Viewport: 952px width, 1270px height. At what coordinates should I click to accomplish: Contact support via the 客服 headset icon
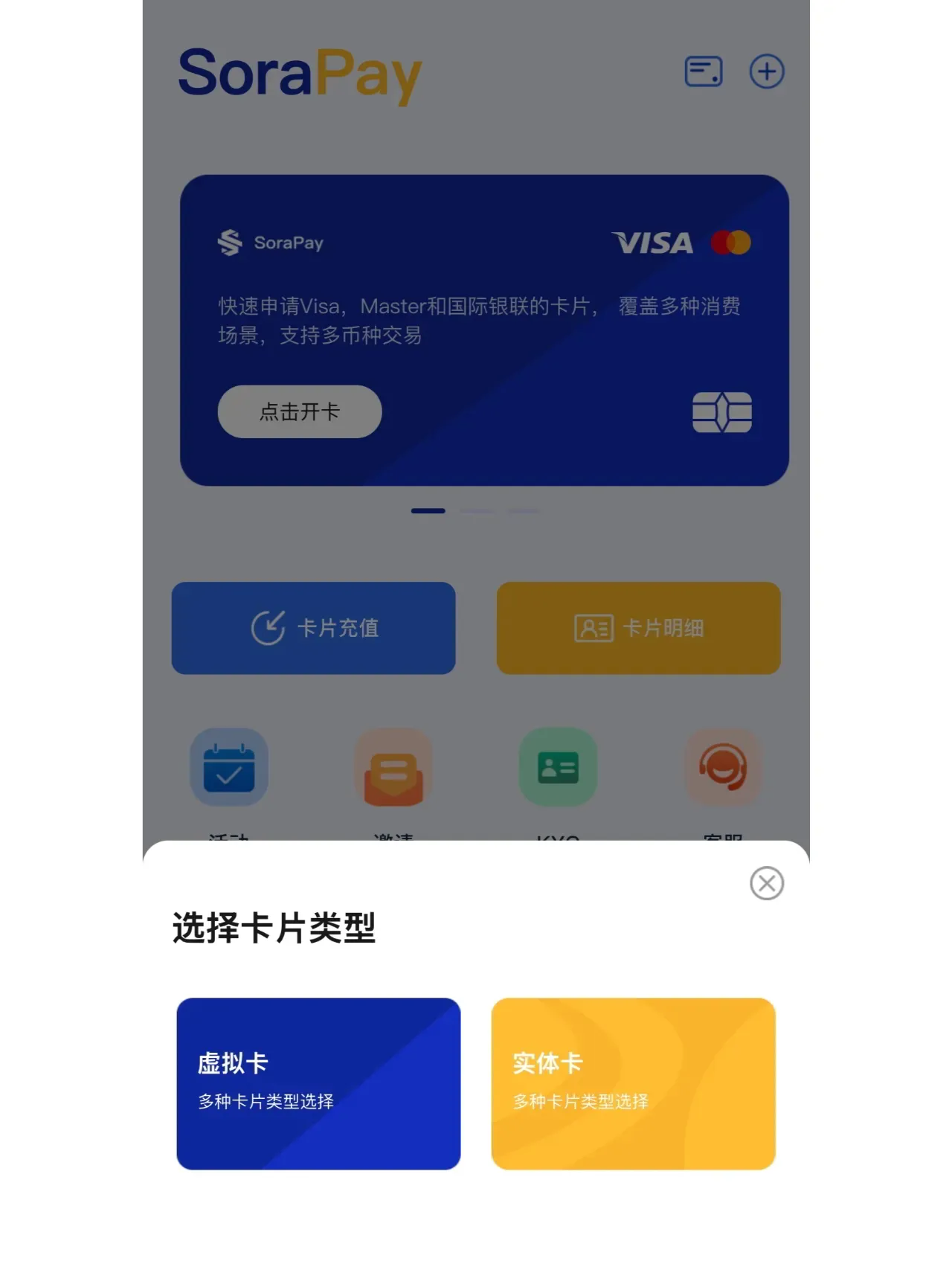click(723, 766)
